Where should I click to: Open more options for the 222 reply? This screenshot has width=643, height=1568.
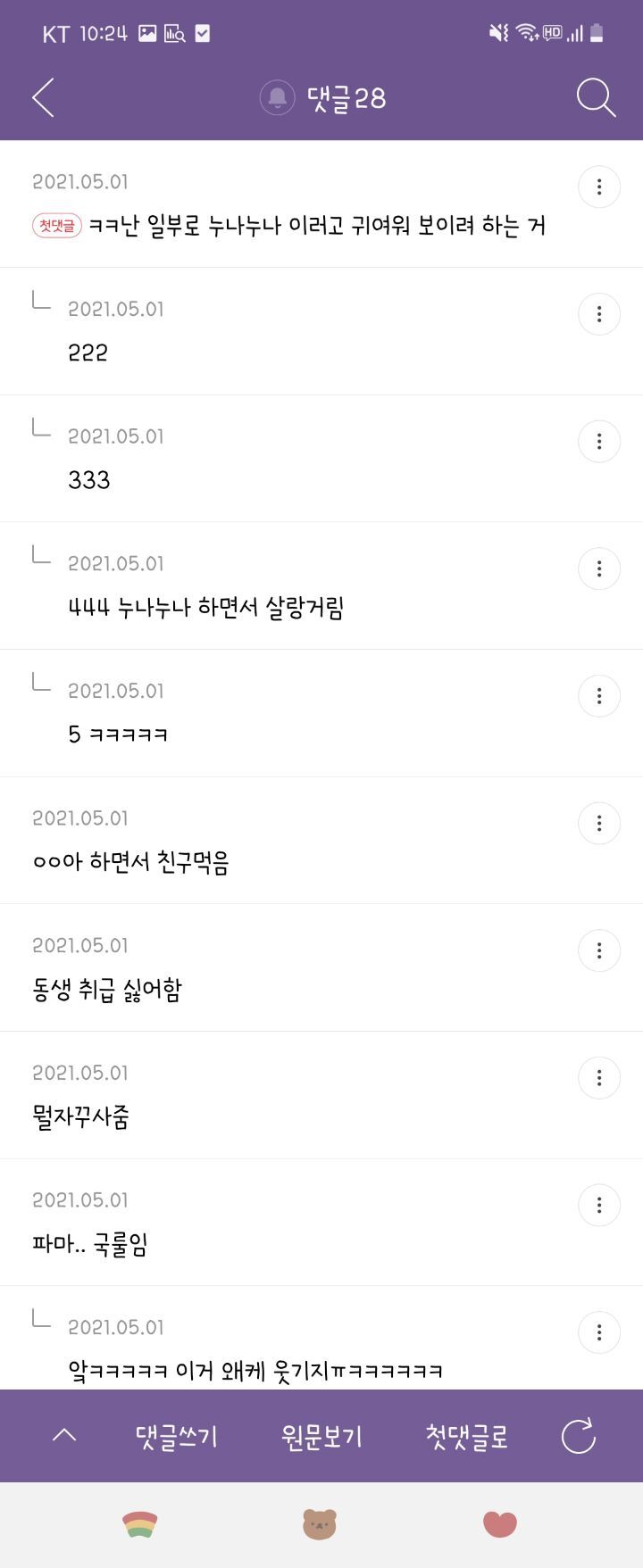click(599, 314)
